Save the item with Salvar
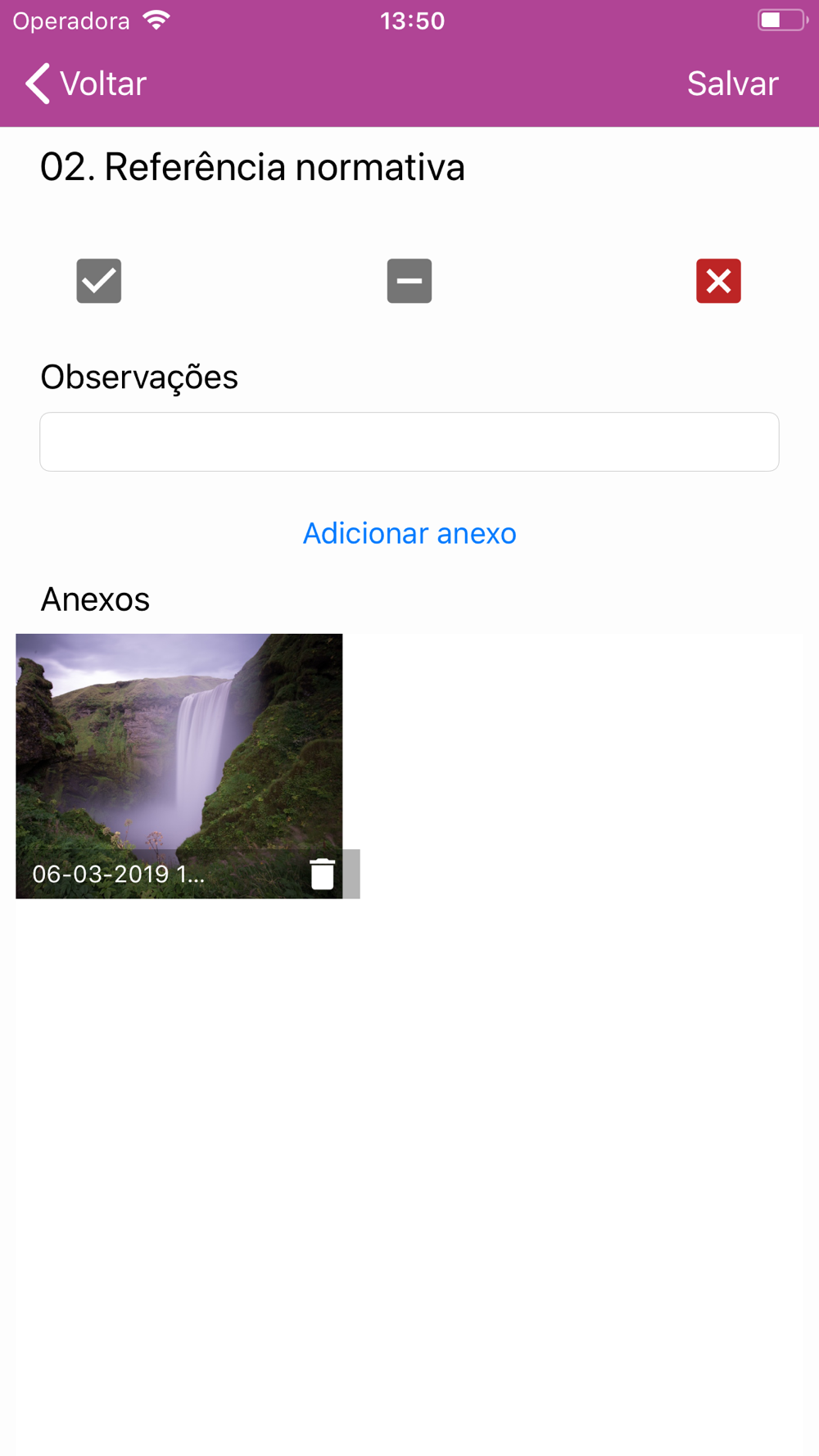The height and width of the screenshot is (1456, 819). pos(732,84)
